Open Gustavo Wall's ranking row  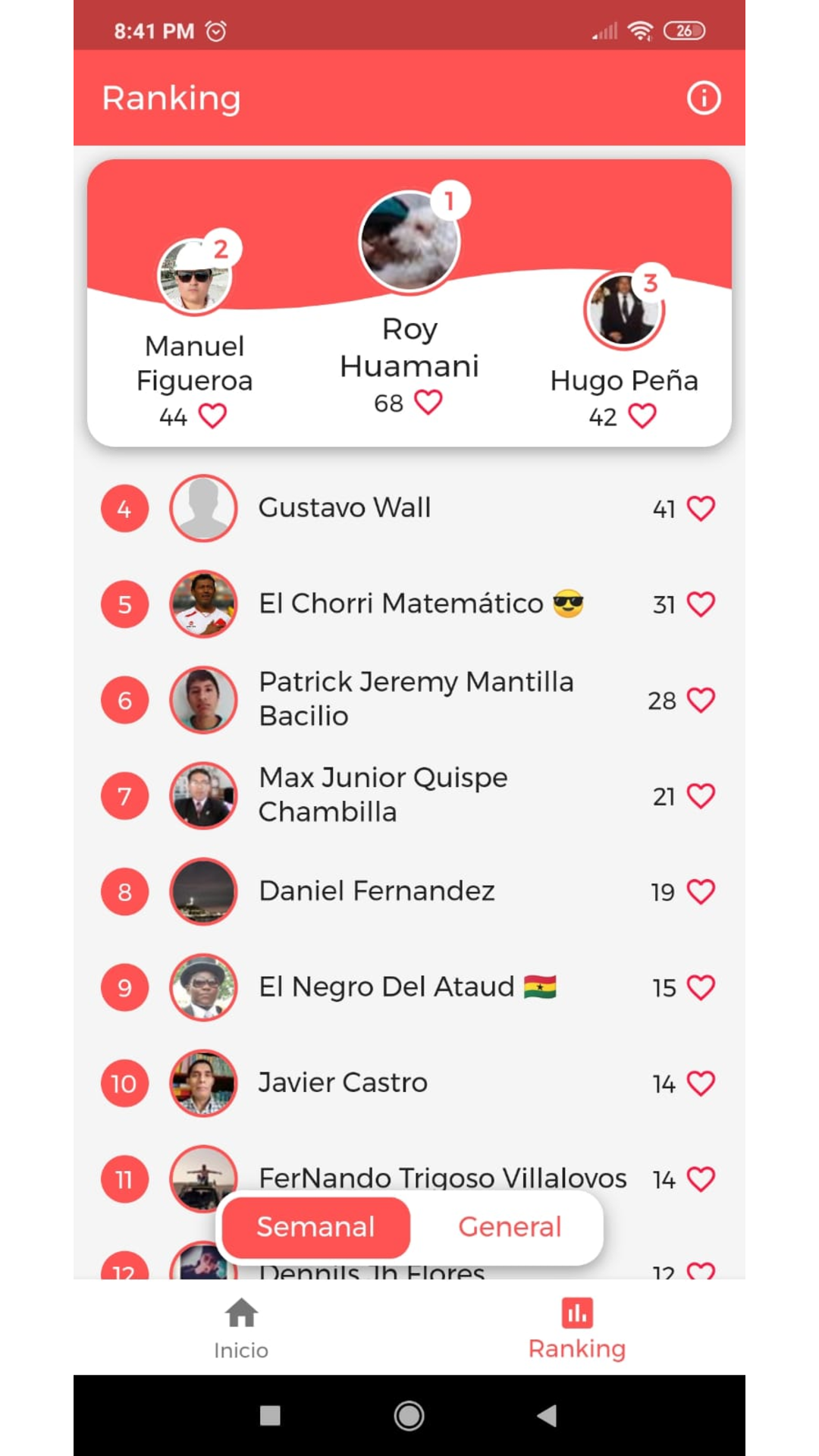[409, 508]
